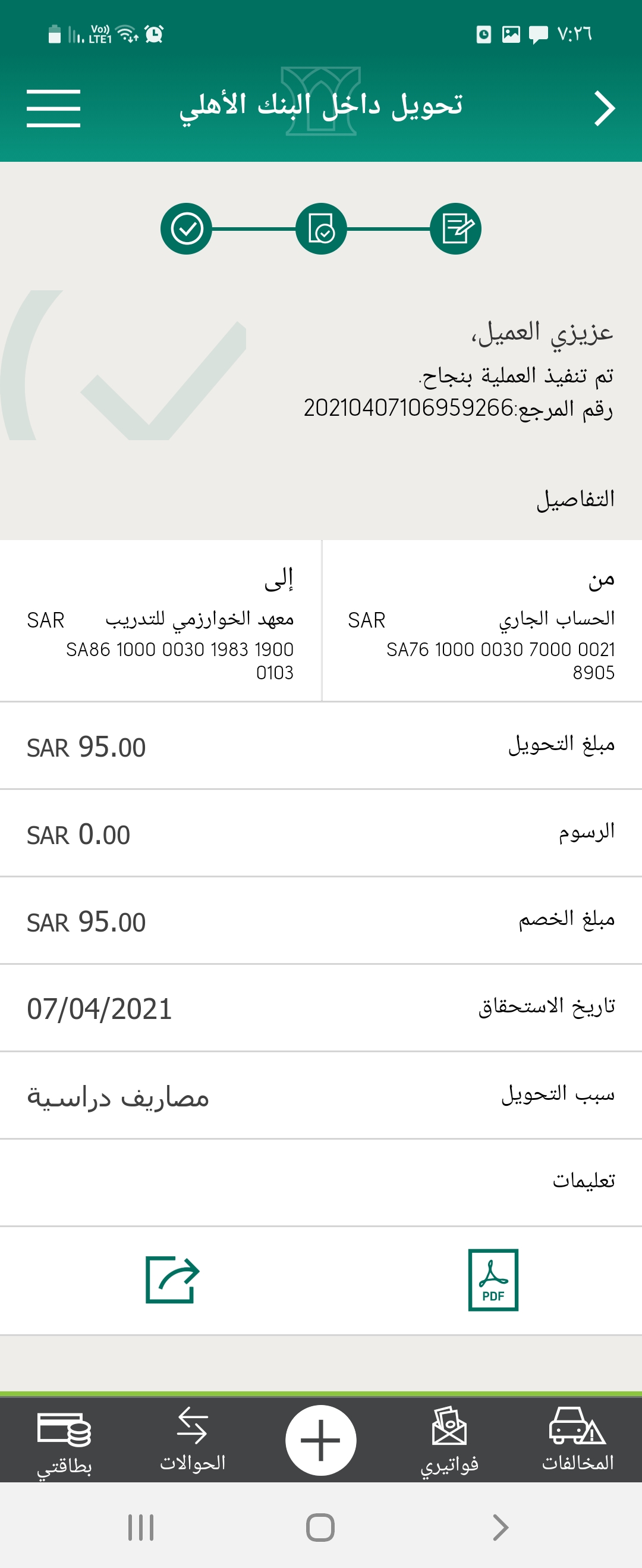Tap the arrow in the top header
642x1568 pixels.
click(x=604, y=108)
